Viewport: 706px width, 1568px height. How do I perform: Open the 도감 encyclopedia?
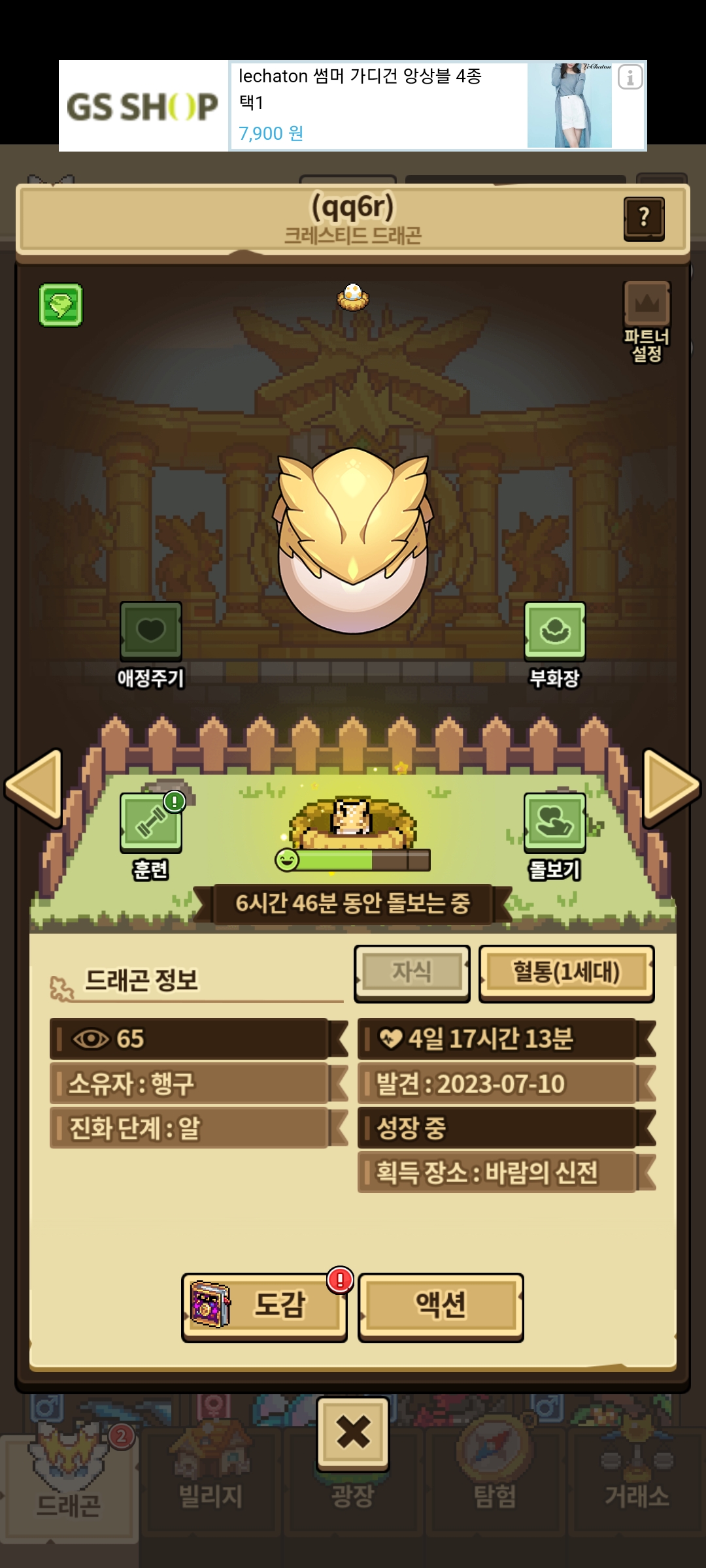[264, 1305]
